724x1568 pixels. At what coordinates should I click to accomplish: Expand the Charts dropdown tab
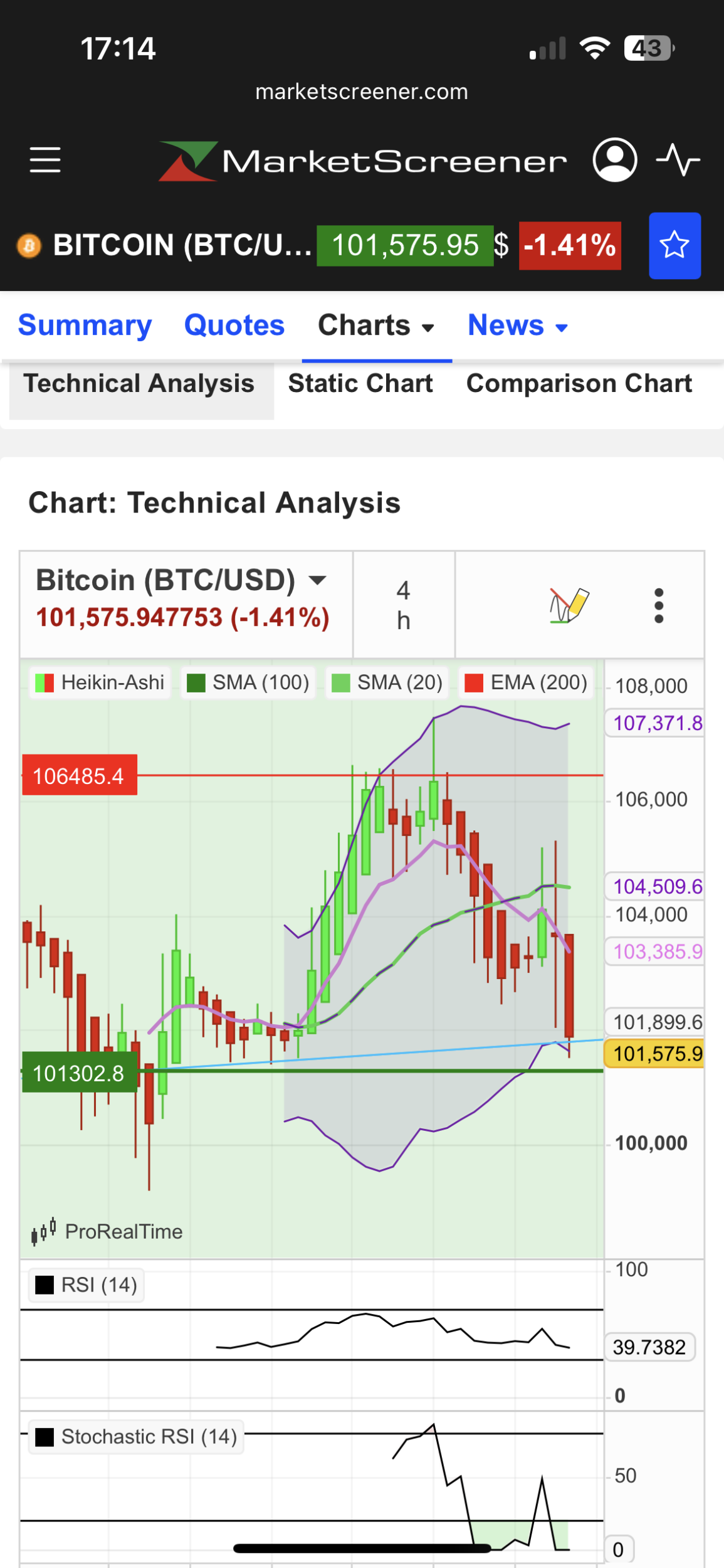pyautogui.click(x=376, y=326)
